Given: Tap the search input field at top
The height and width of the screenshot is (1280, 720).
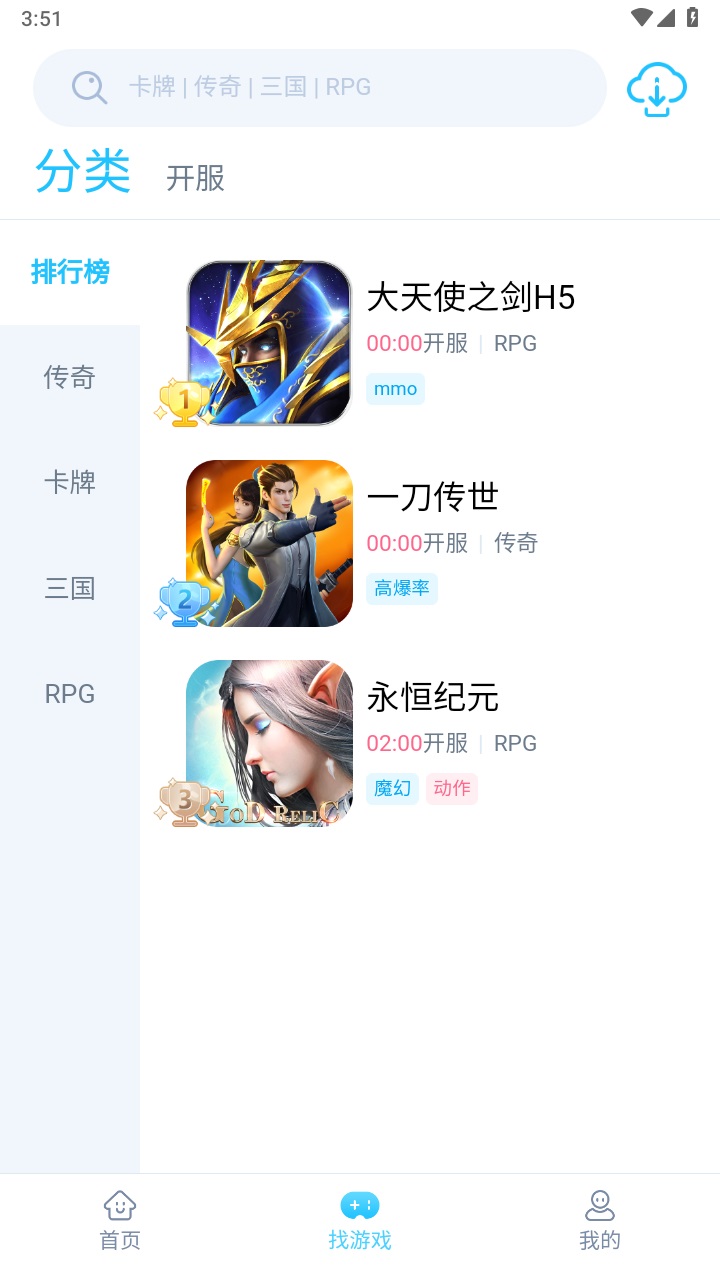Looking at the screenshot, I should click(x=320, y=88).
